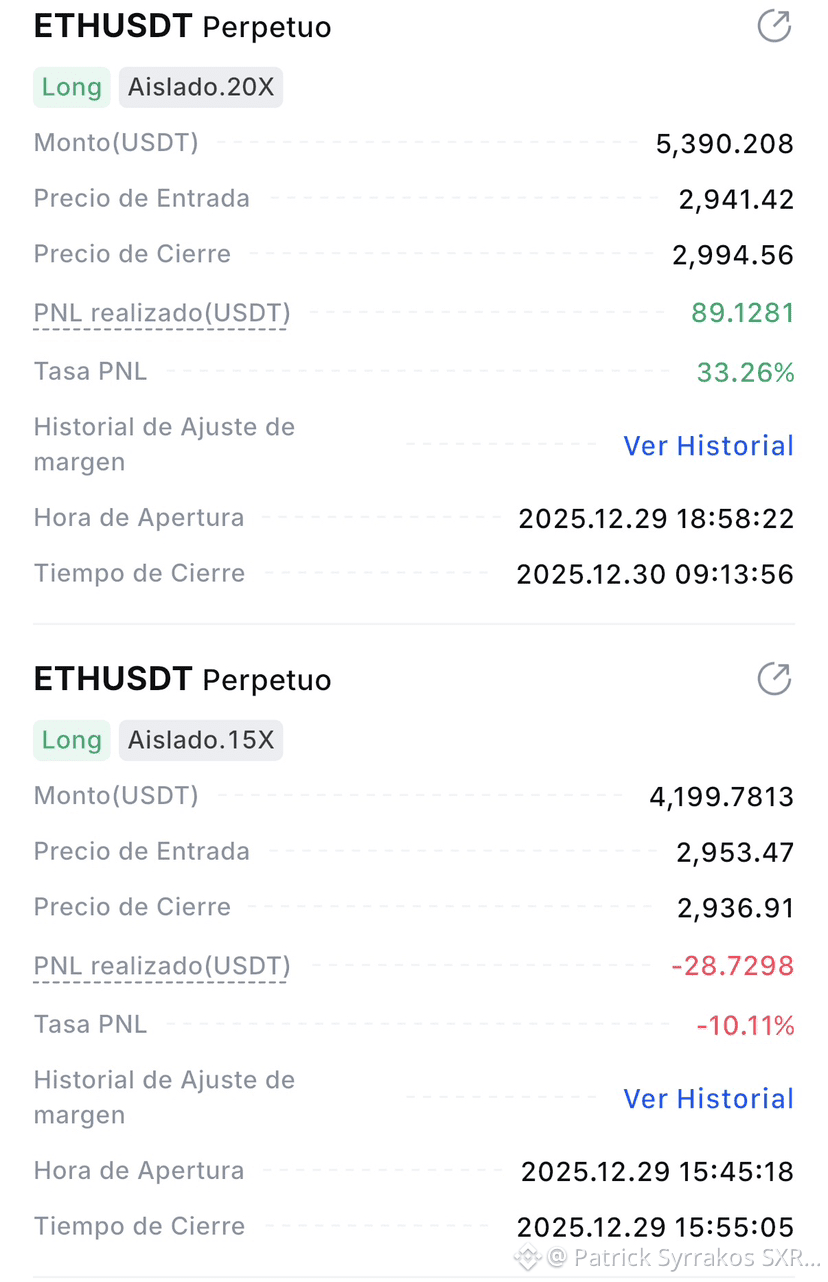
Task: Show PNL realizado info for -28.7298 trade
Action: (x=162, y=967)
